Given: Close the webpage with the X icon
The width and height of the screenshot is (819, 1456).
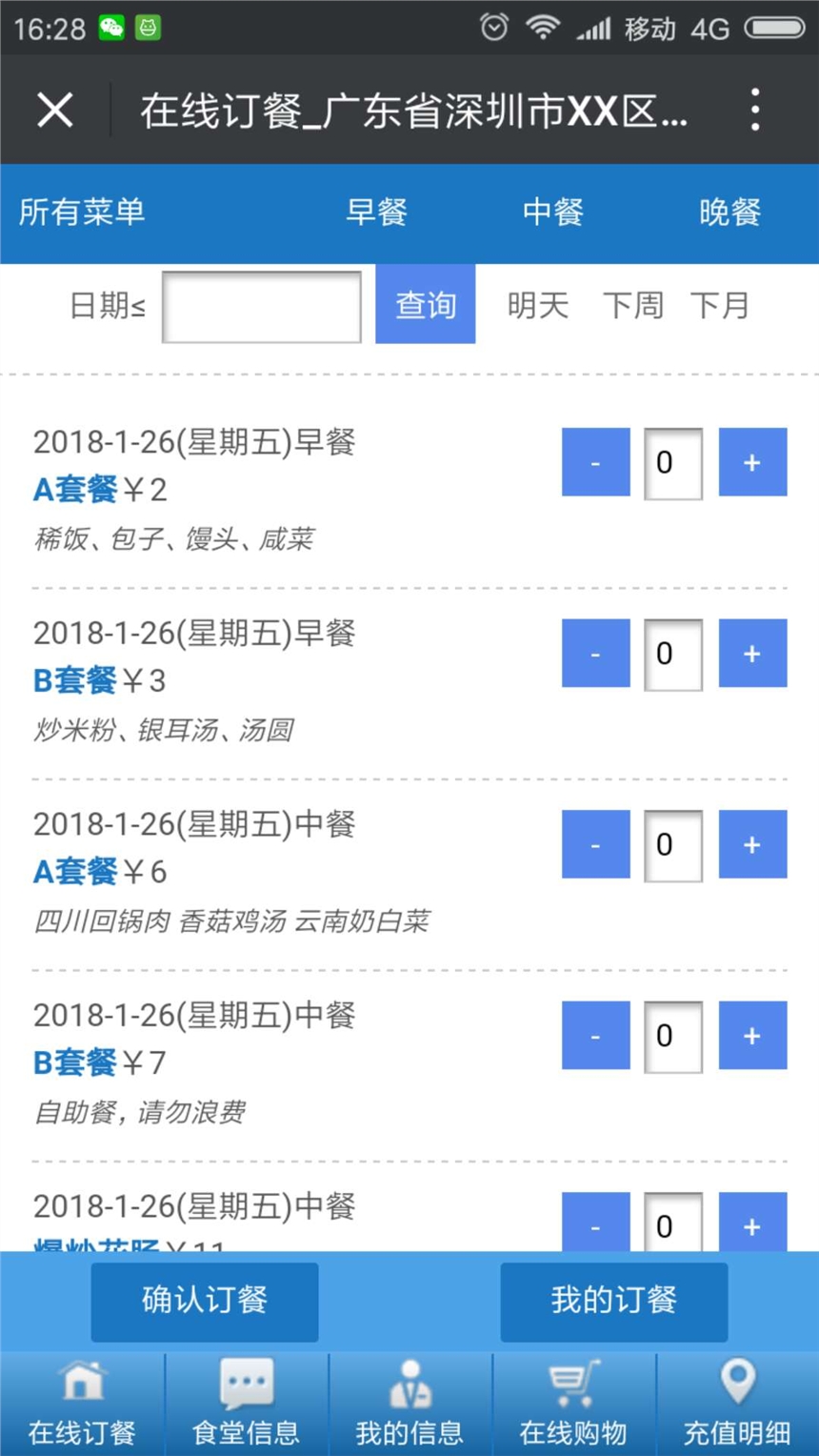Looking at the screenshot, I should (54, 108).
